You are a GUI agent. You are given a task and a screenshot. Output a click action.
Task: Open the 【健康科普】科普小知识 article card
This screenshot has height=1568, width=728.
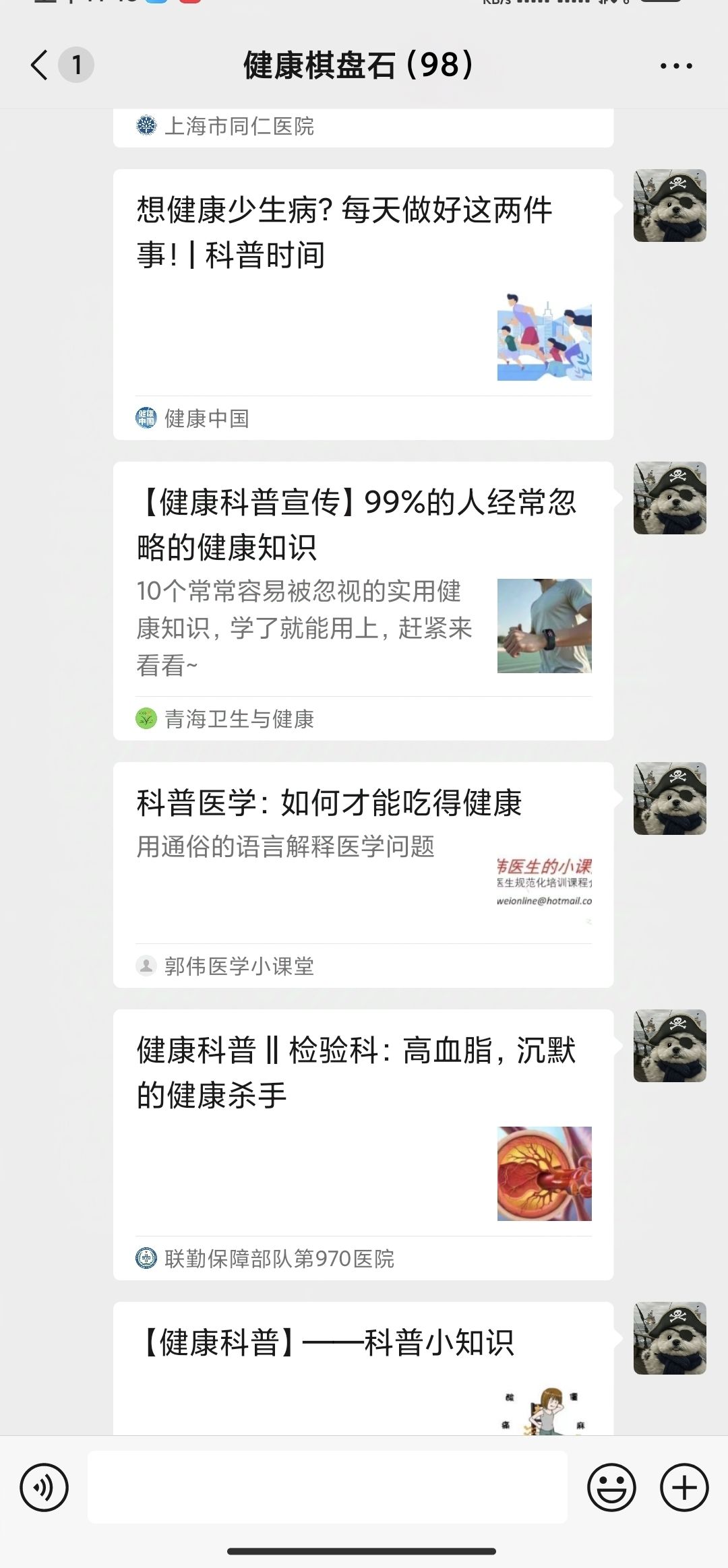363,1368
